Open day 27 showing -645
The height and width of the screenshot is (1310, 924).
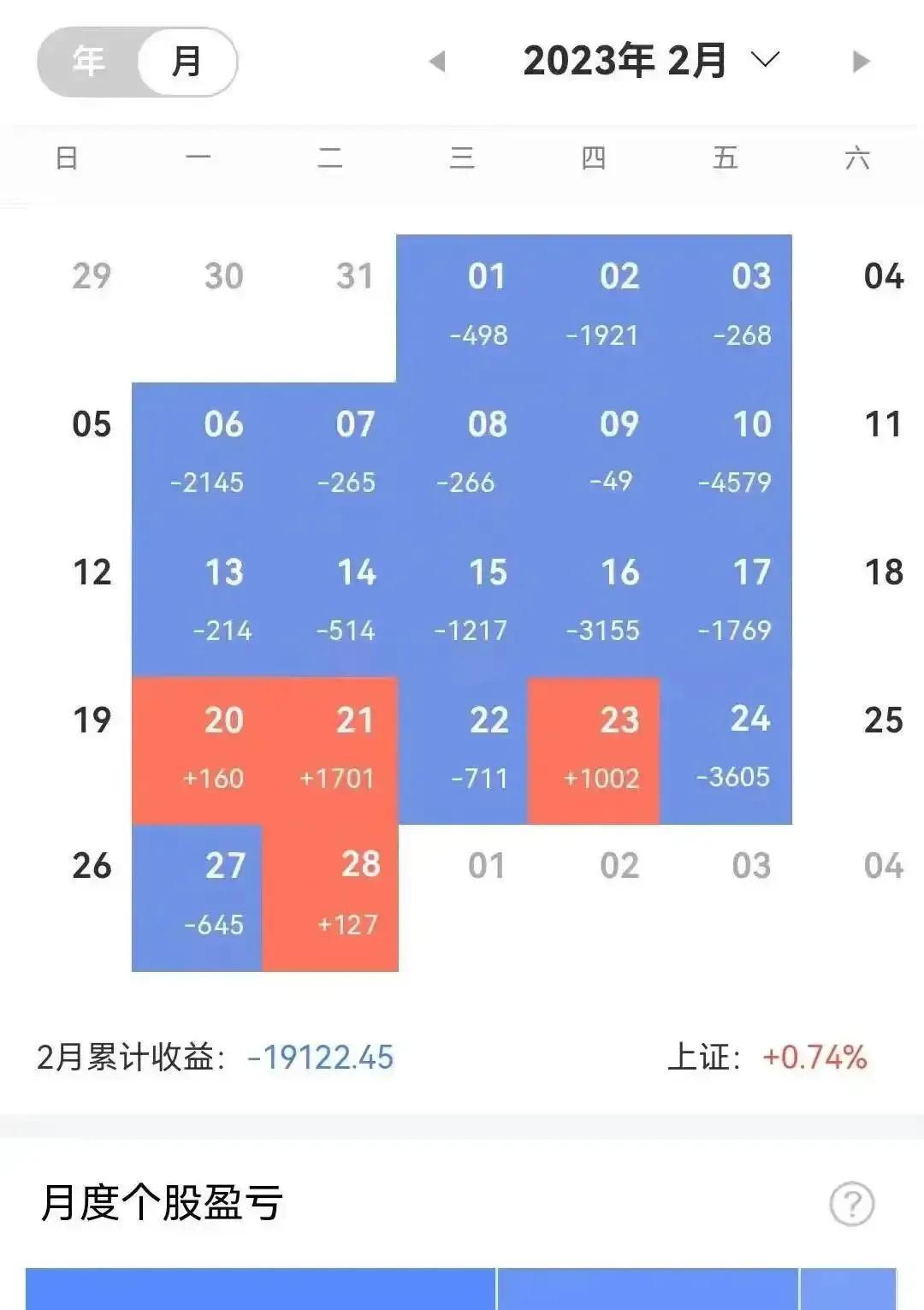pyautogui.click(x=198, y=898)
